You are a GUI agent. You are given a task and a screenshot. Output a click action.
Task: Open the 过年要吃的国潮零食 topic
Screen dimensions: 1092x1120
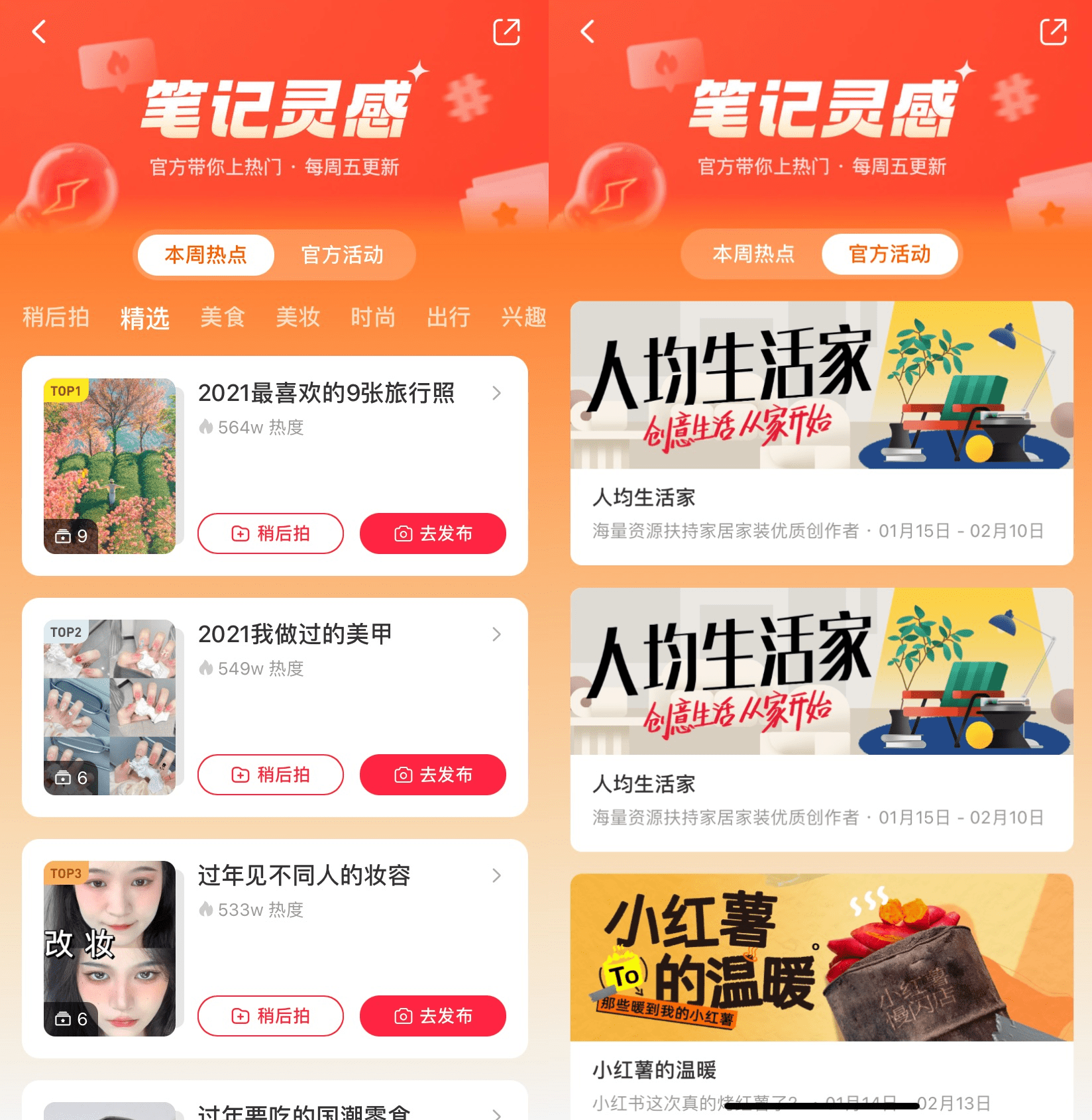[x=305, y=1111]
